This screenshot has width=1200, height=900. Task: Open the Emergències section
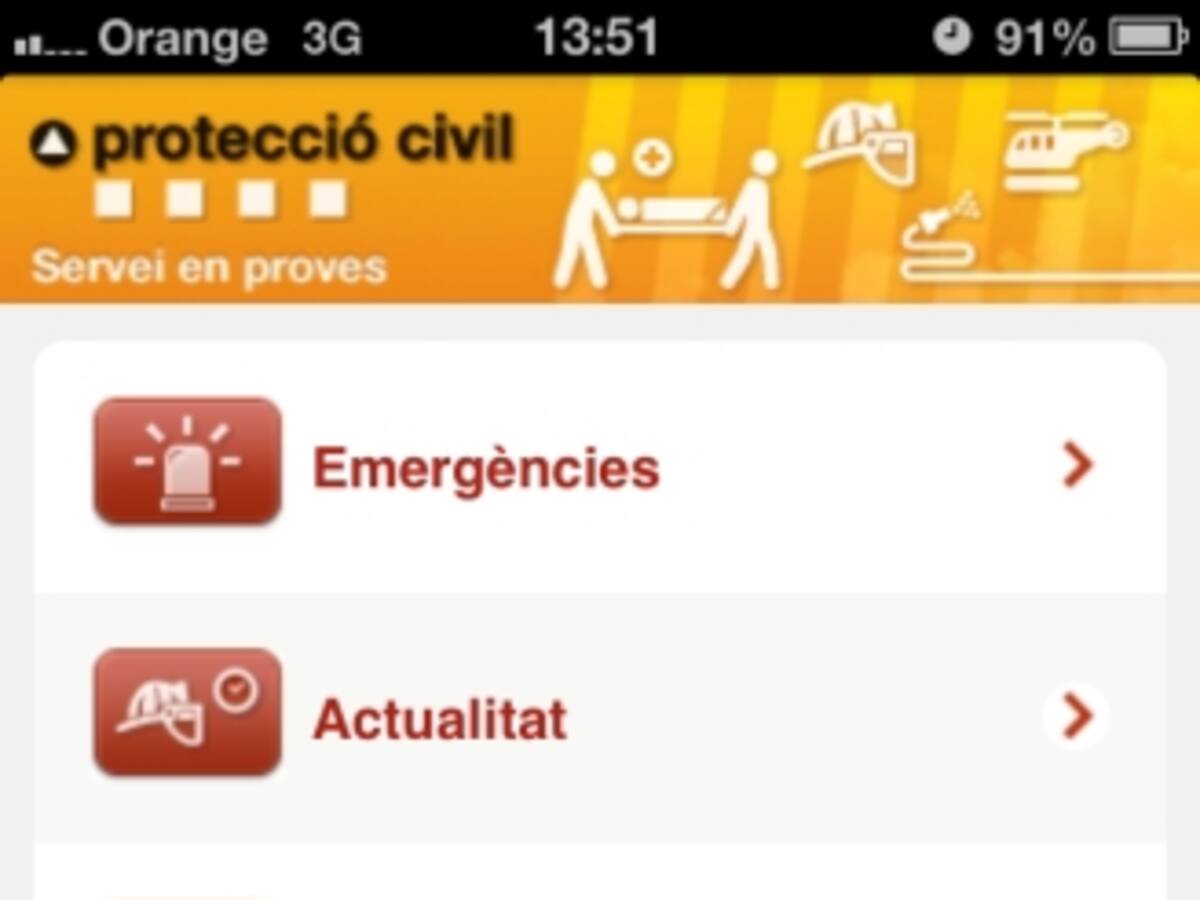tap(600, 466)
